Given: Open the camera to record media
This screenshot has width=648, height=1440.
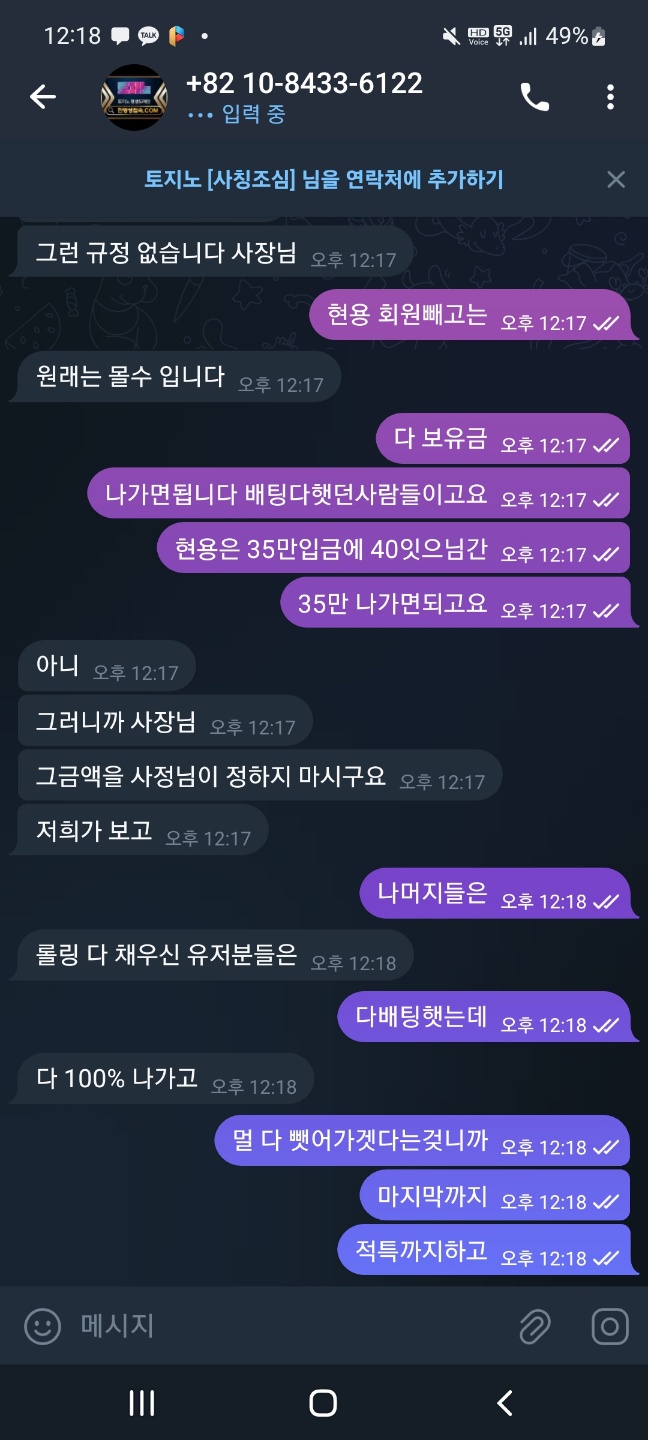Looking at the screenshot, I should point(610,1327).
